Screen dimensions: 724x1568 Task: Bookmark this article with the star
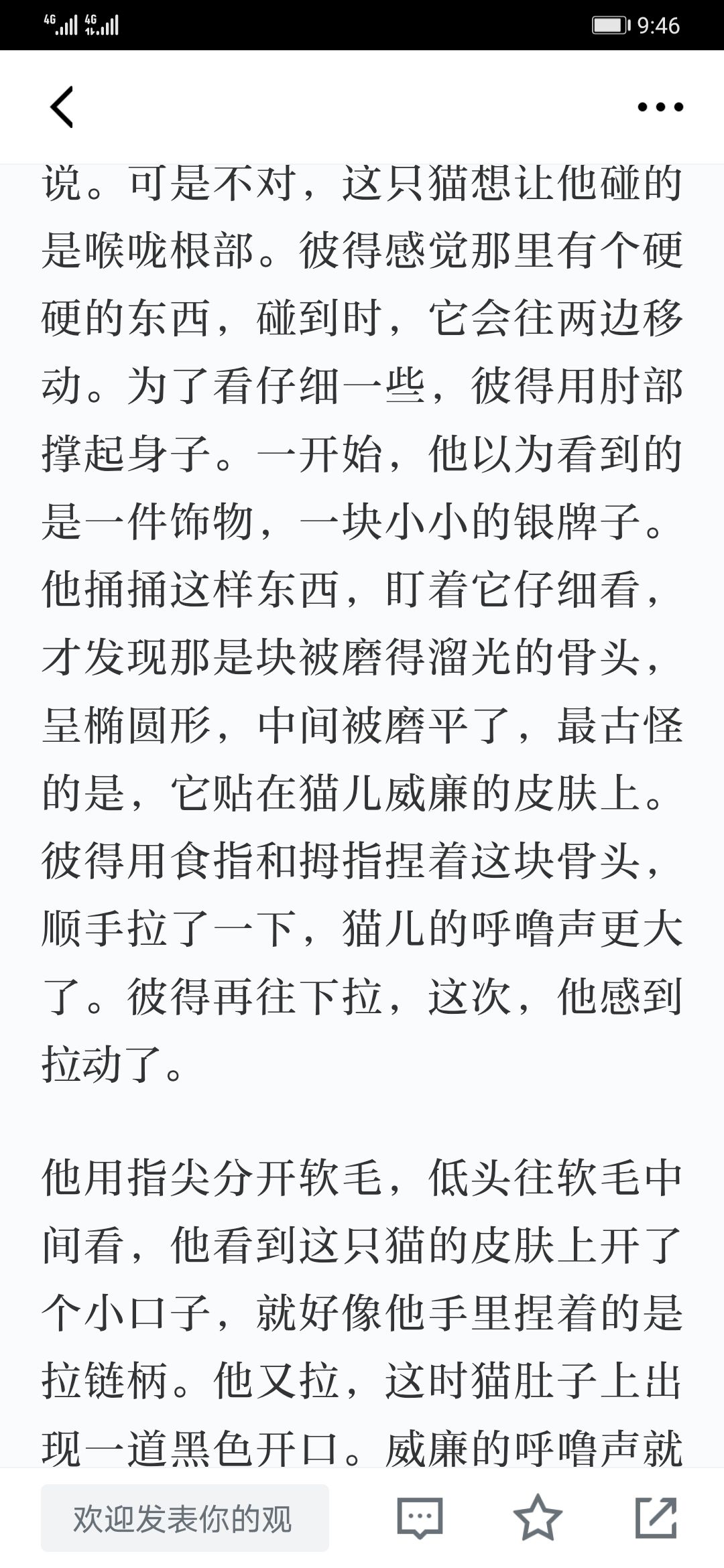tap(538, 1517)
